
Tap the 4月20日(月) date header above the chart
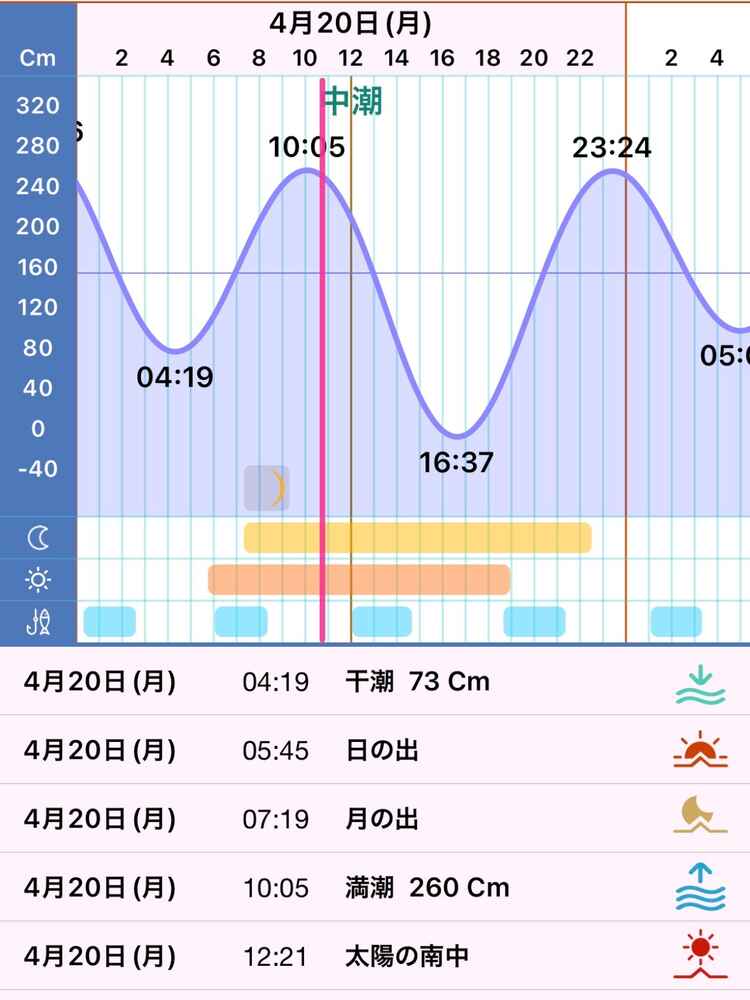click(350, 23)
